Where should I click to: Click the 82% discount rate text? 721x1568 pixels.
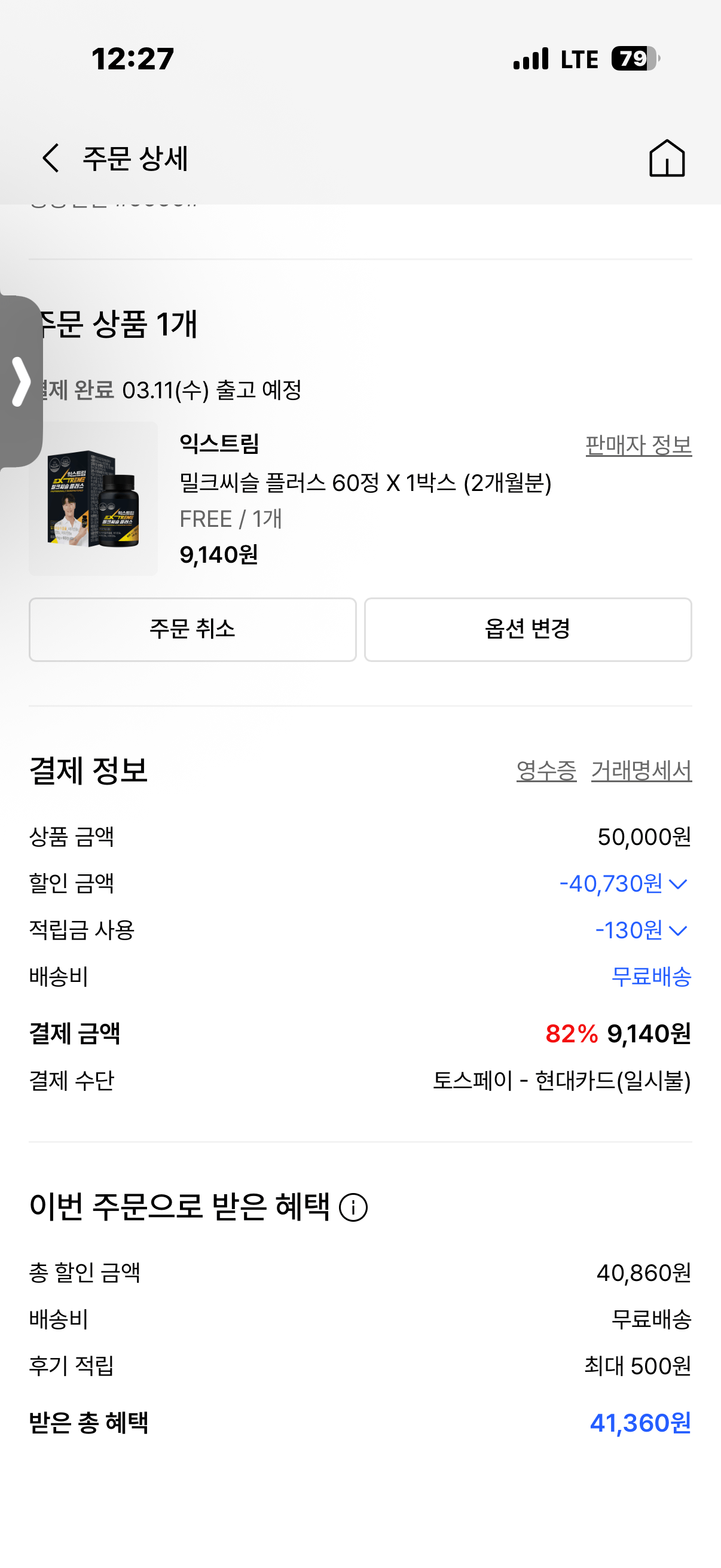pyautogui.click(x=570, y=1033)
